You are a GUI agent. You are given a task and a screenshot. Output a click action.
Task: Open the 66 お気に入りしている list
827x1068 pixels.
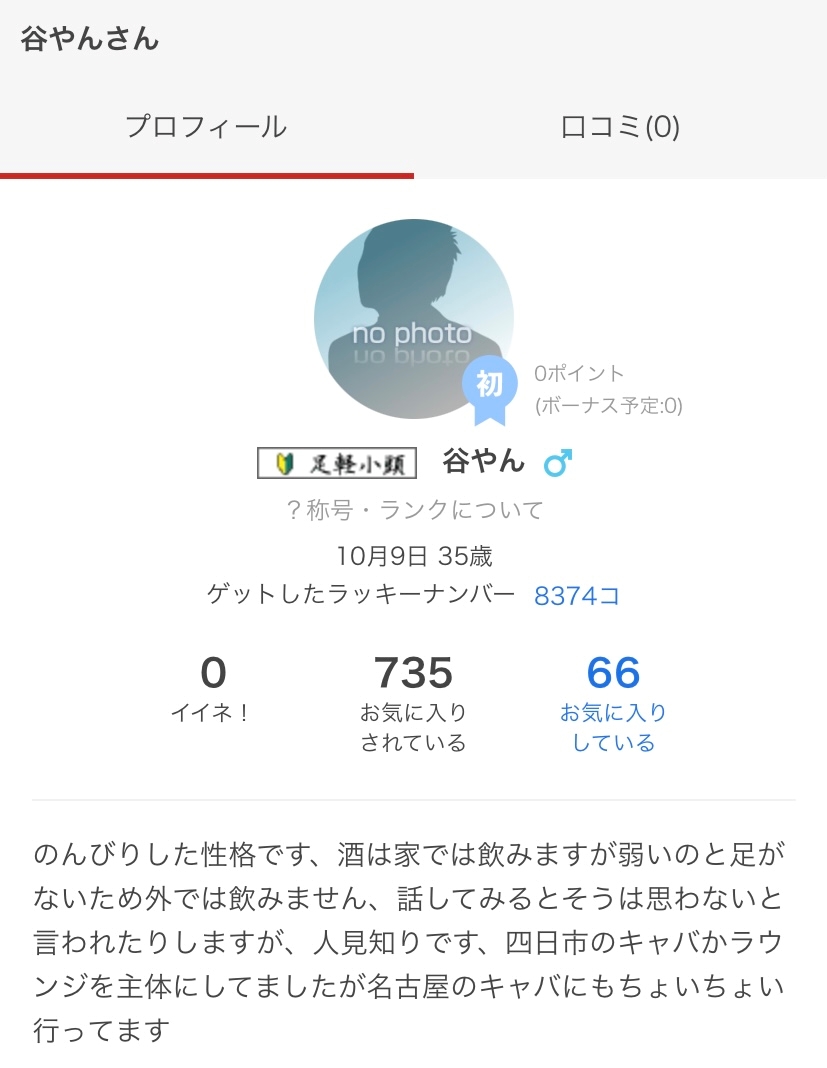(x=613, y=704)
